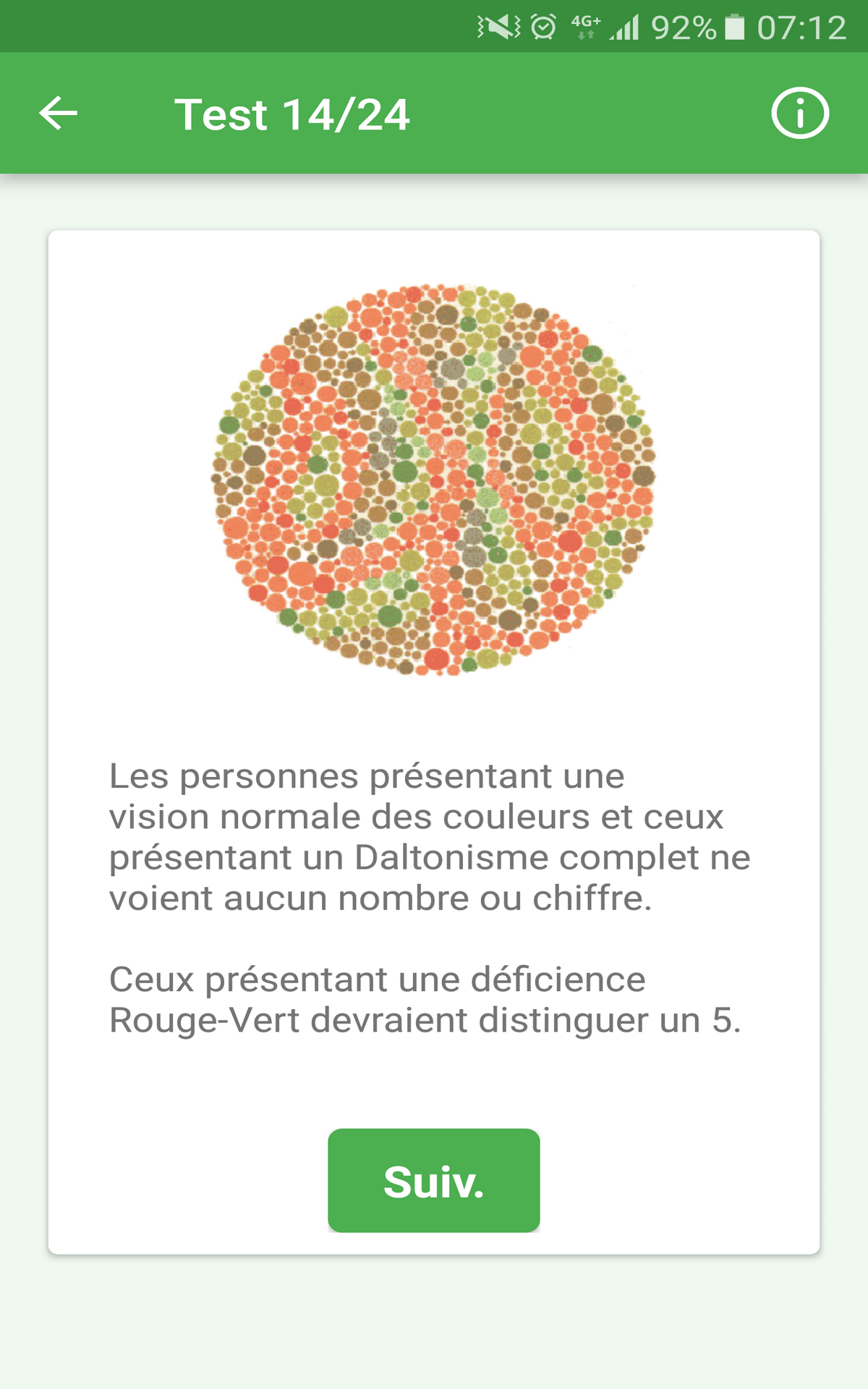Open the info (i) icon for test details
Screen dimensions: 868x1389
tap(799, 113)
